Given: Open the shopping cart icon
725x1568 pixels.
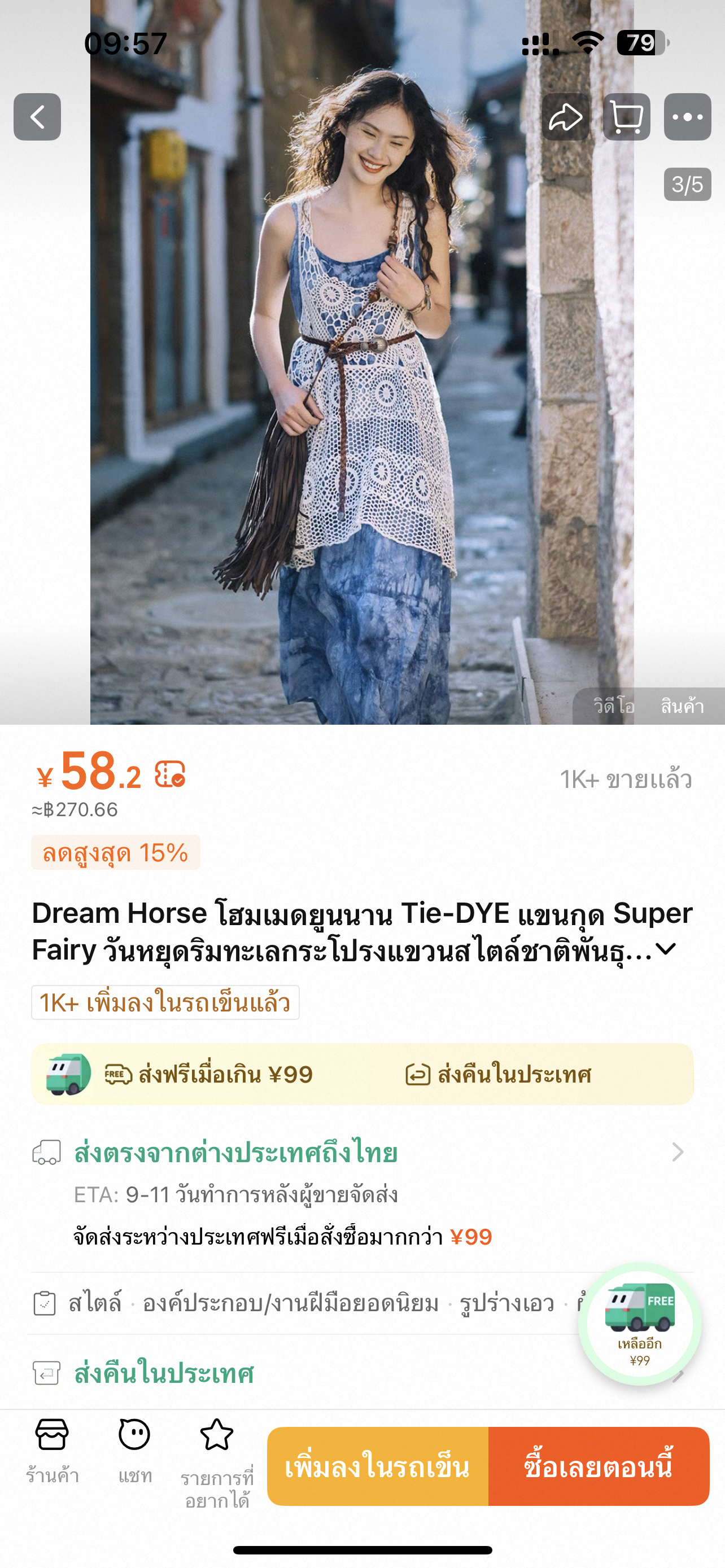Looking at the screenshot, I should pos(626,117).
